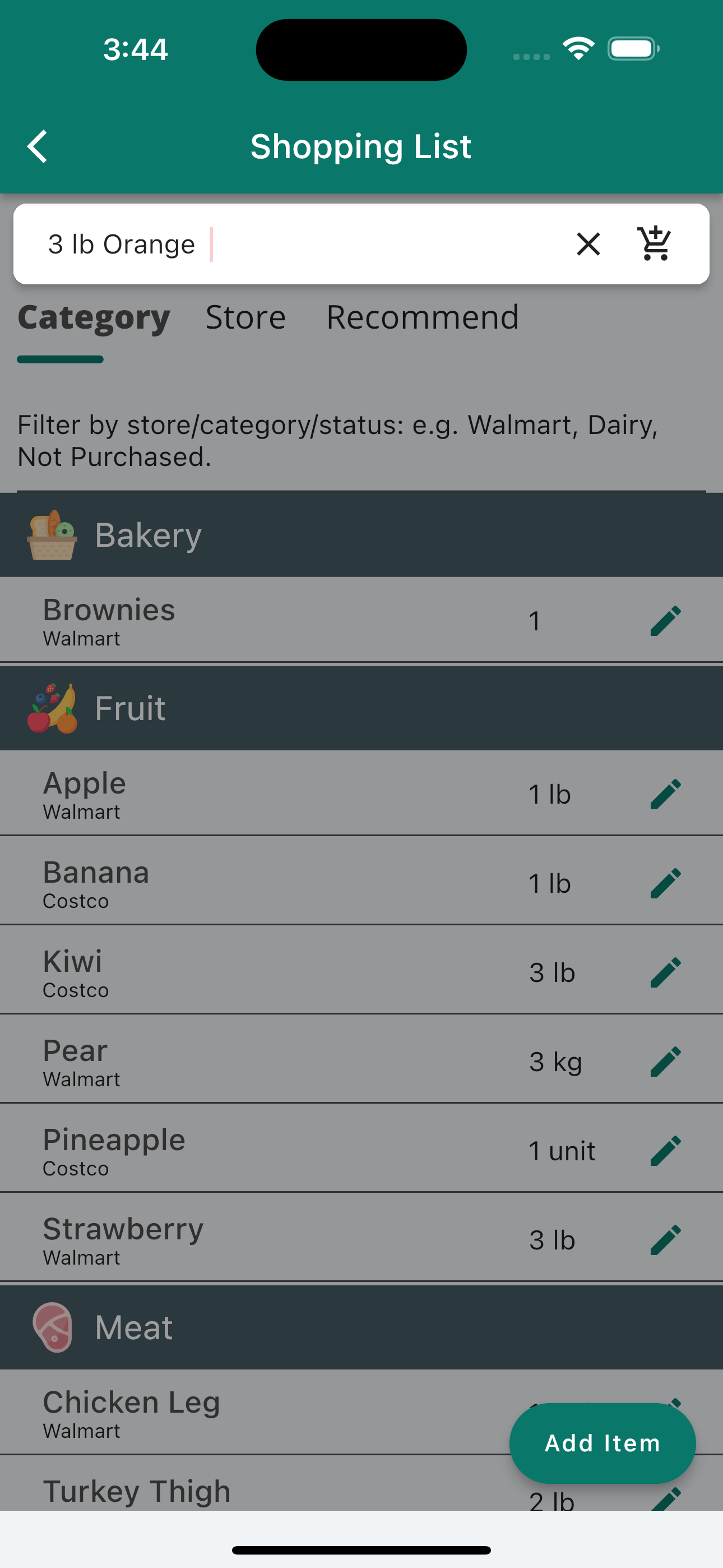Screen dimensions: 723x1568
Task: Open edit for Banana
Action: click(x=665, y=883)
